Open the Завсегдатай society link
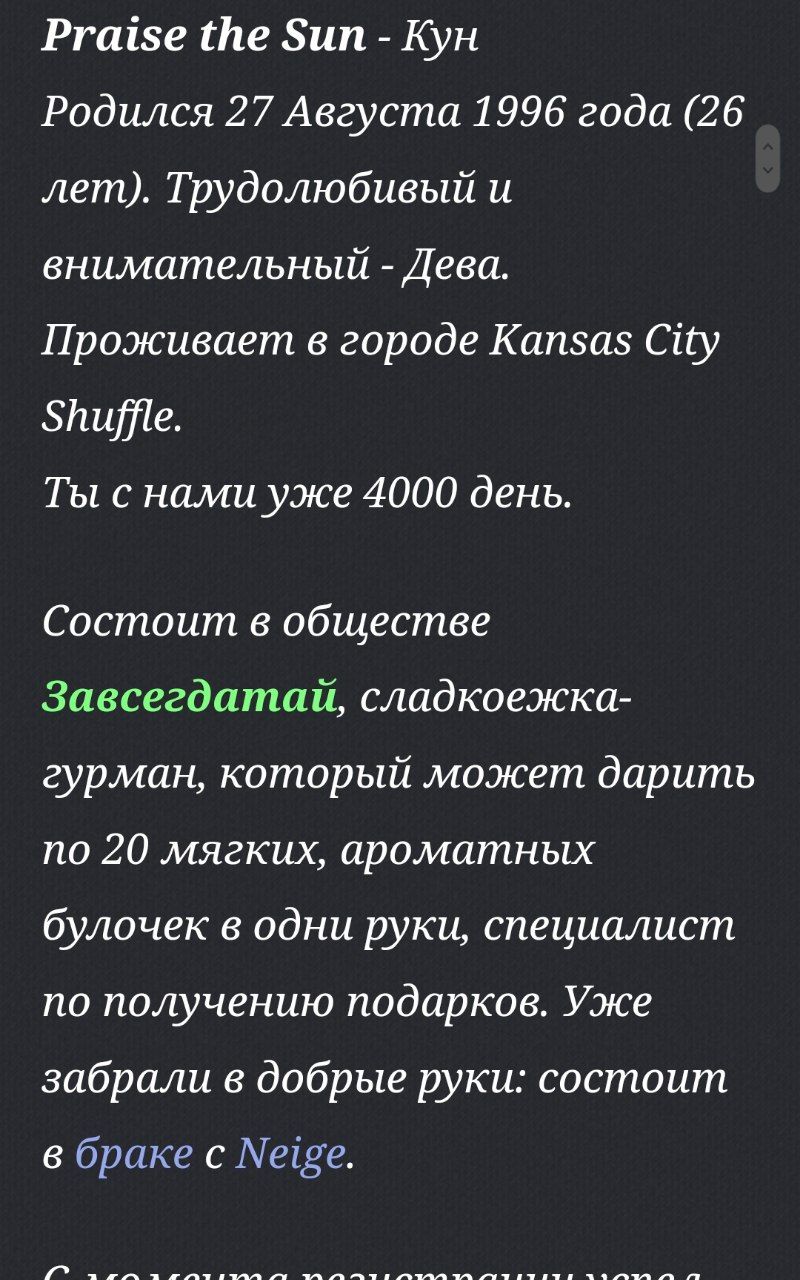This screenshot has width=800, height=1280. [189, 696]
